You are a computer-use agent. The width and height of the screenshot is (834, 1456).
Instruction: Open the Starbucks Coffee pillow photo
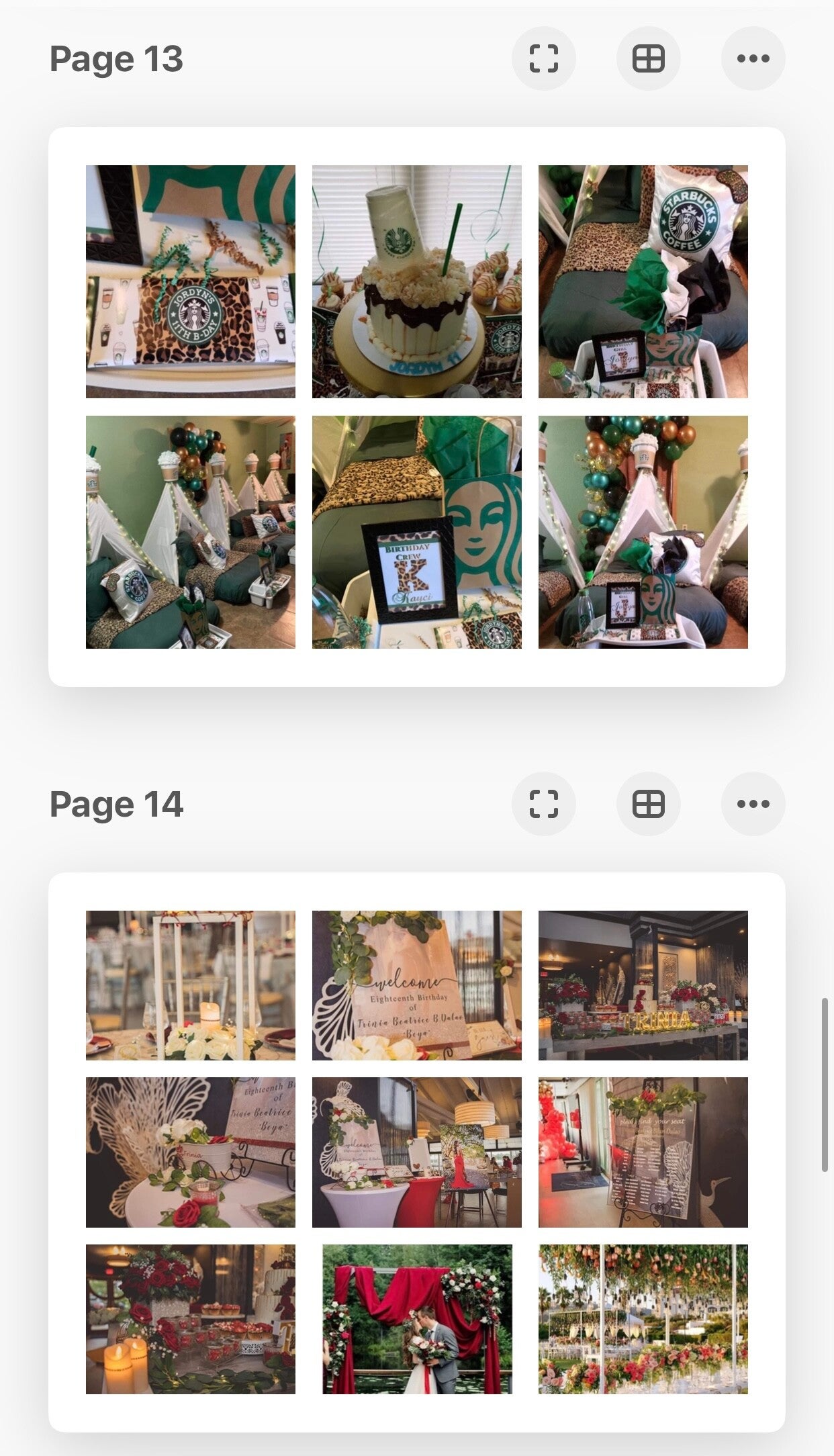(643, 281)
